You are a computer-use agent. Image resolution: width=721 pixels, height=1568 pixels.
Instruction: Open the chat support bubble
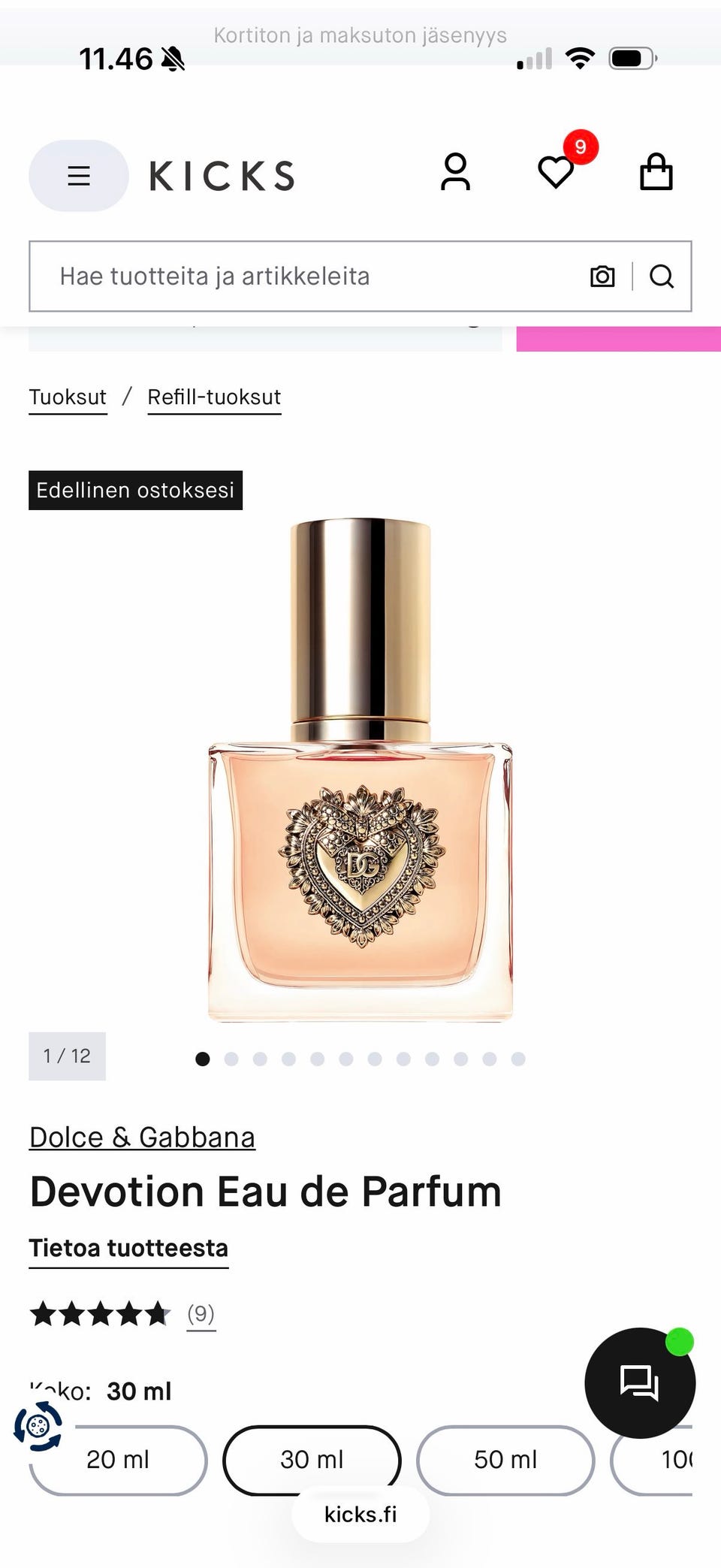(640, 1383)
